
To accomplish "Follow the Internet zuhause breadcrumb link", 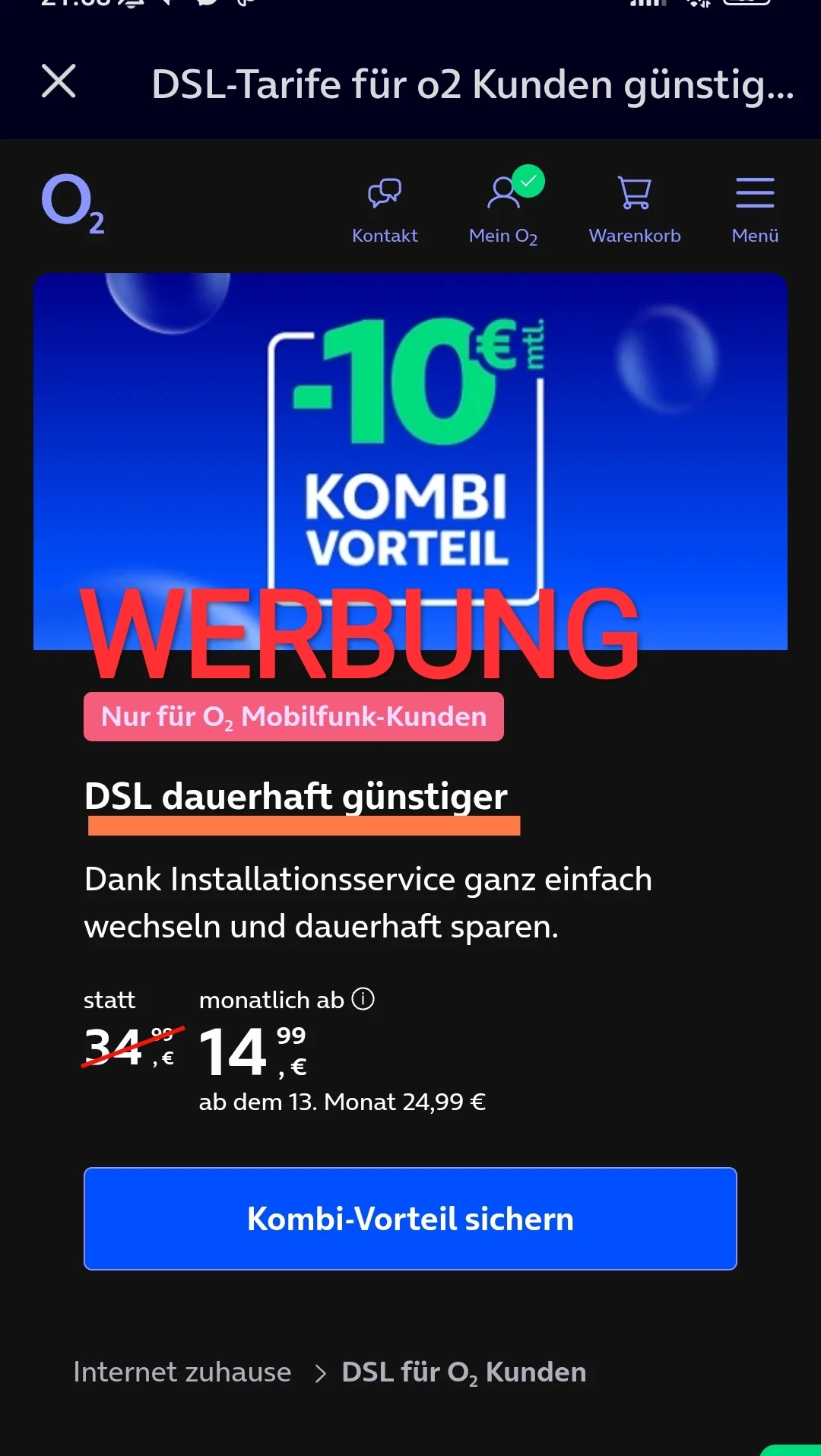I will click(x=182, y=1372).
